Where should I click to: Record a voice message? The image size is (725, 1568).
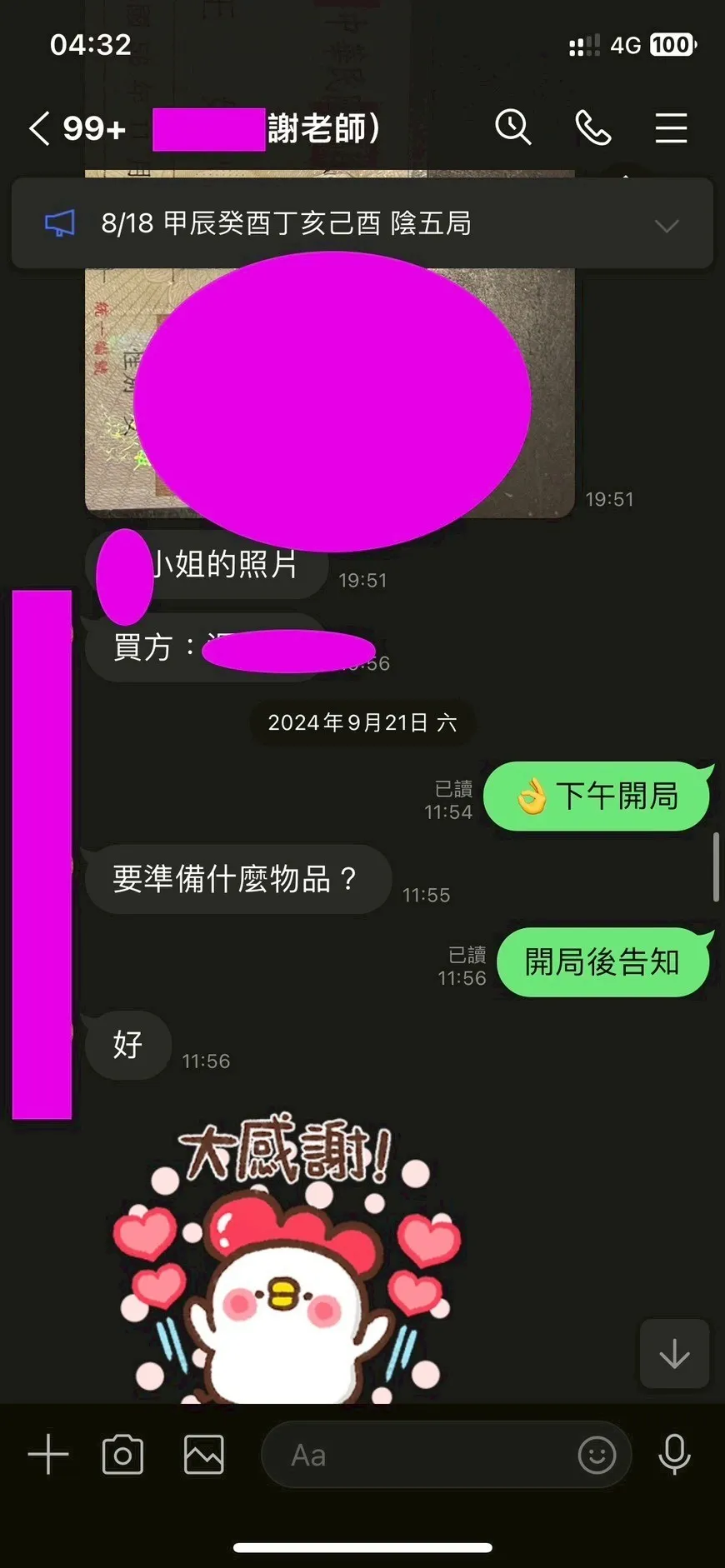click(x=674, y=1456)
